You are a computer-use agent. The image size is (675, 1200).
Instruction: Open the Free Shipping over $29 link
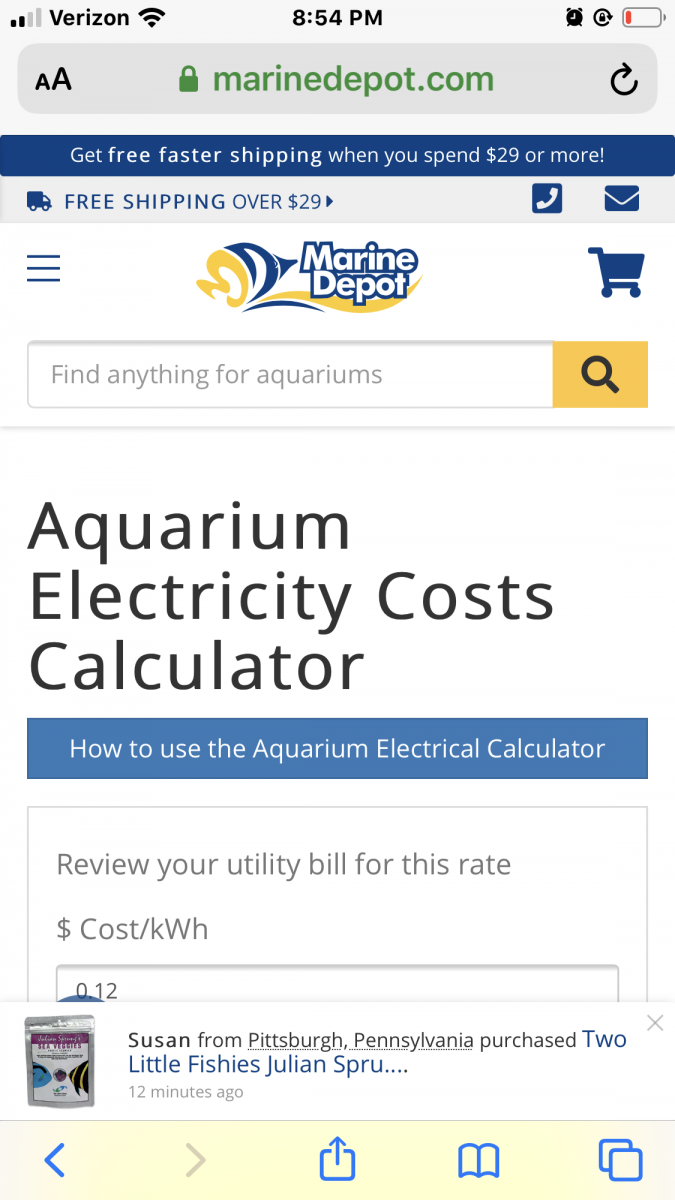click(x=180, y=201)
